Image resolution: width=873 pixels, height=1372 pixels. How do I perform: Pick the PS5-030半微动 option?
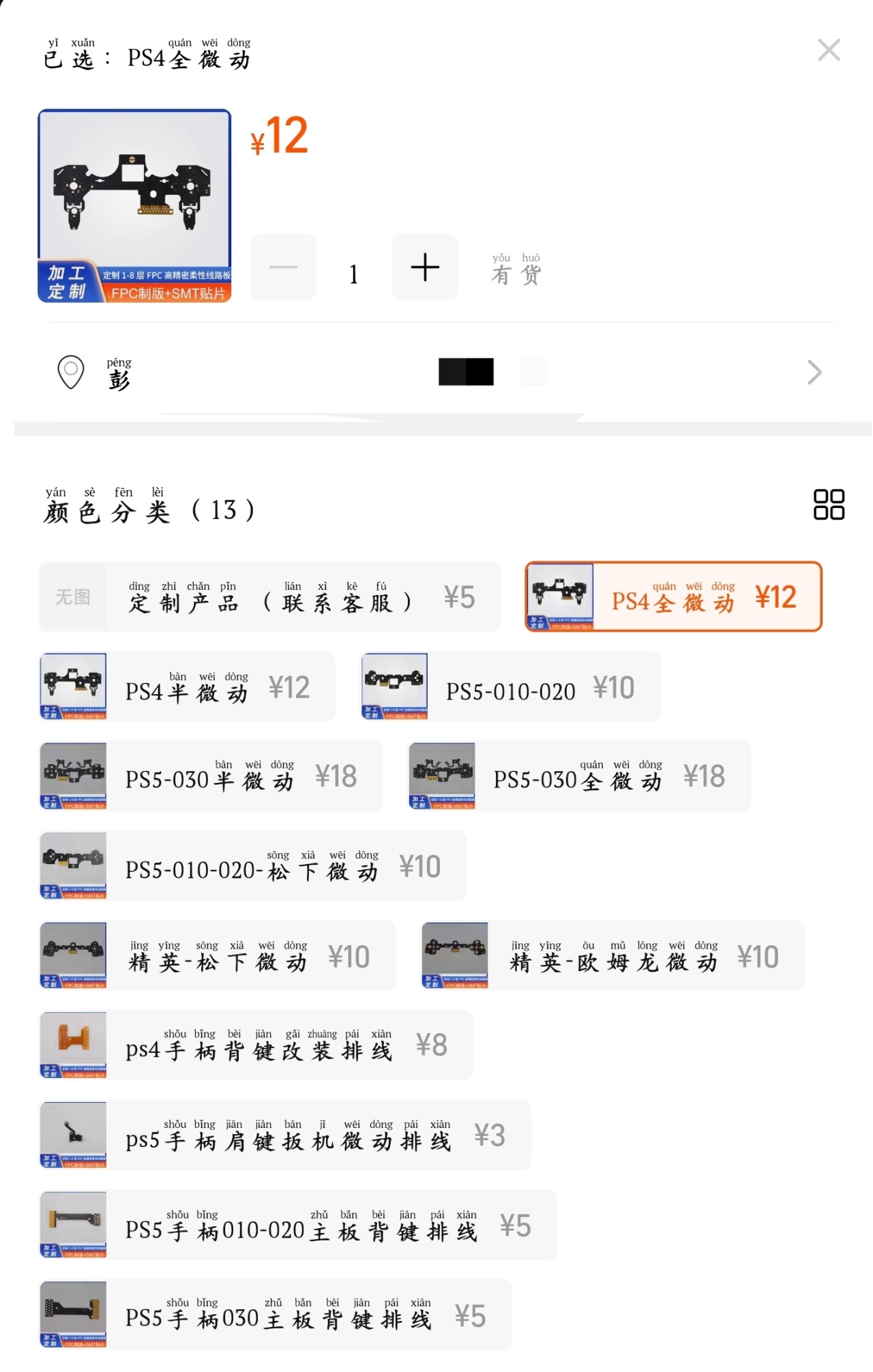[x=210, y=777]
